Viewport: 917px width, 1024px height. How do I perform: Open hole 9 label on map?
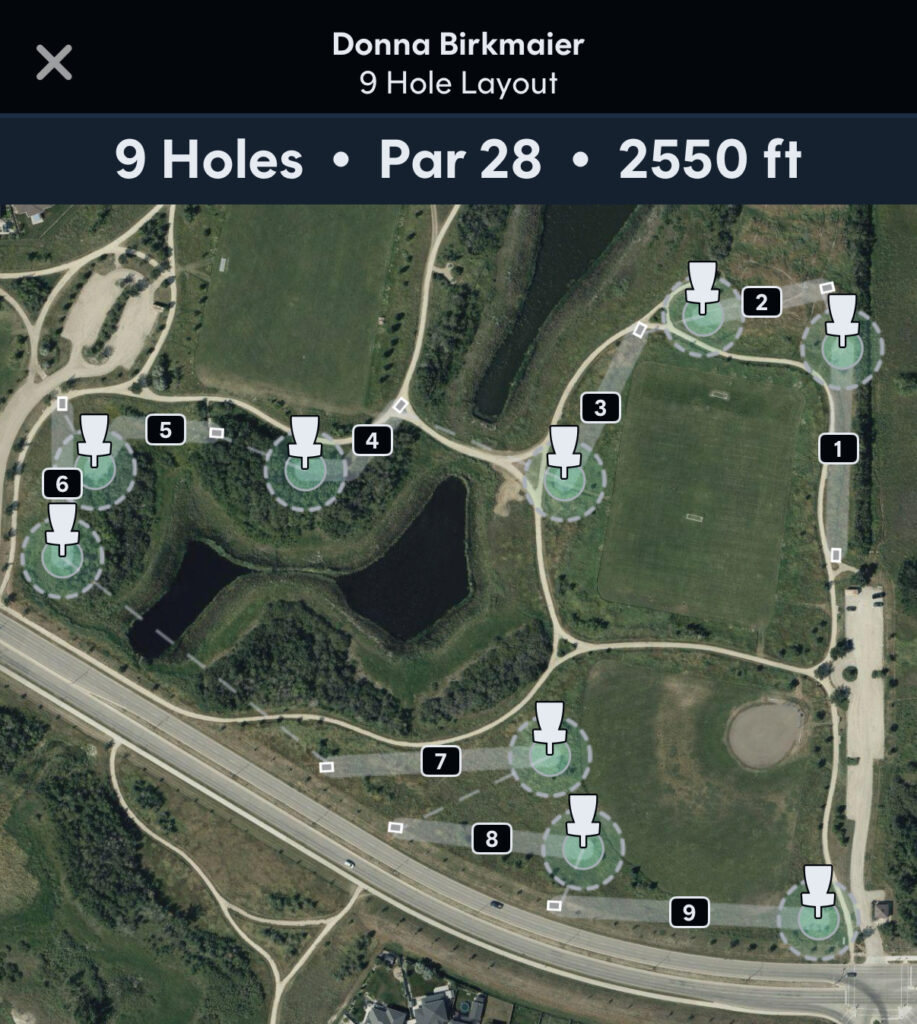pyautogui.click(x=689, y=911)
